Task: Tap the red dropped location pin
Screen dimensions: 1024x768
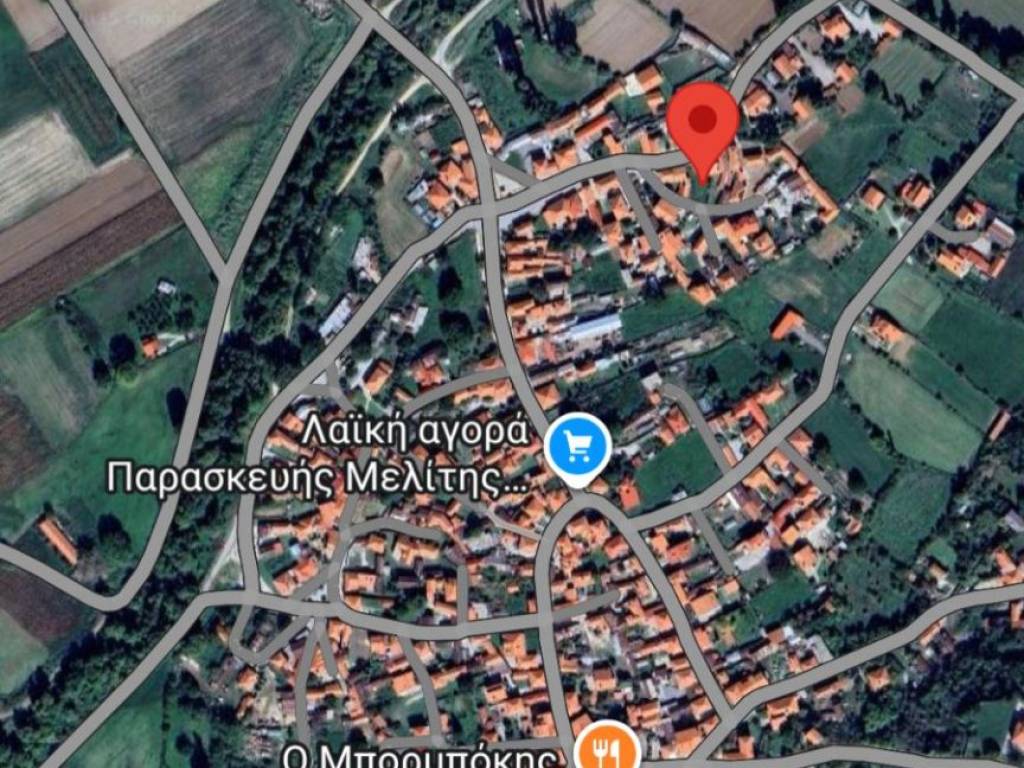Action: point(703,125)
